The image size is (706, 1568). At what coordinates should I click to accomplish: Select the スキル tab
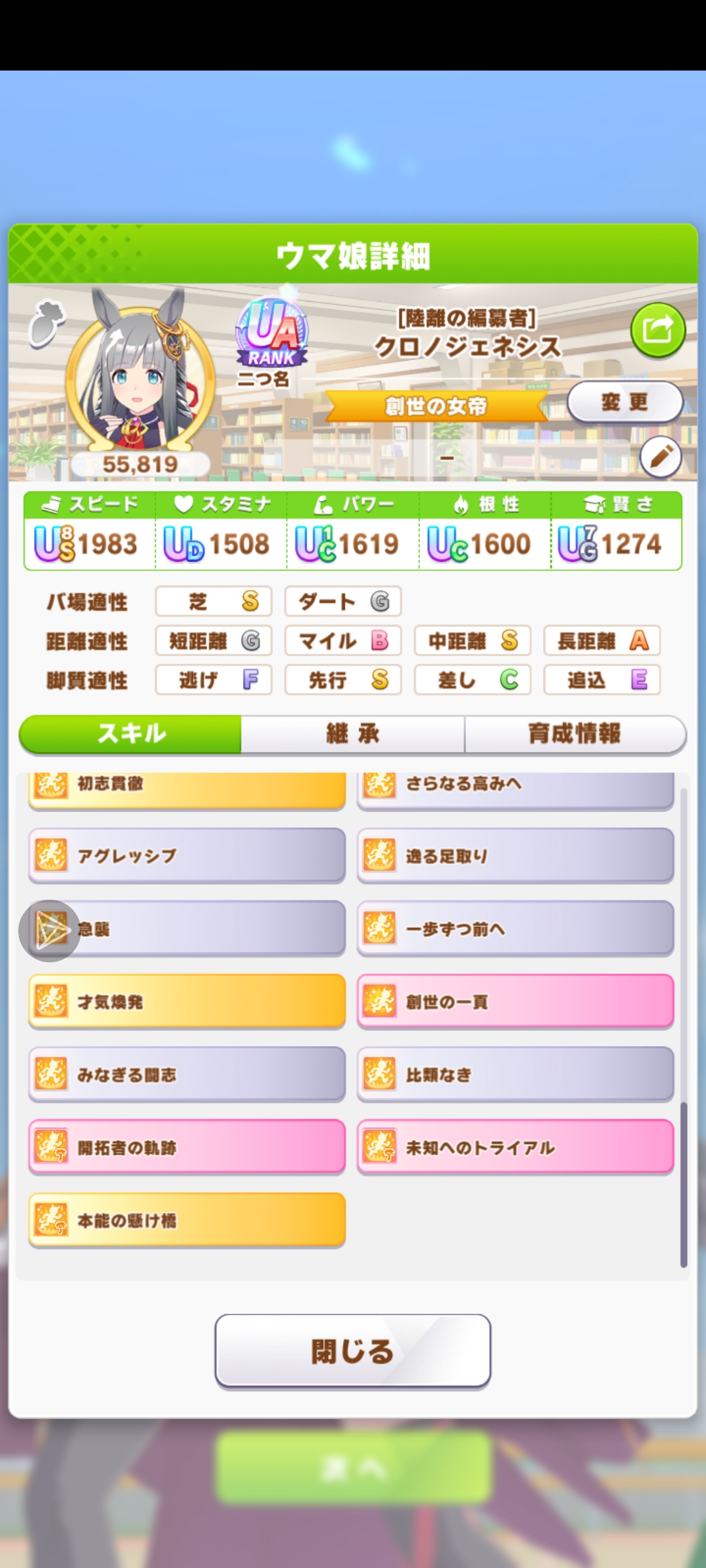(131, 734)
